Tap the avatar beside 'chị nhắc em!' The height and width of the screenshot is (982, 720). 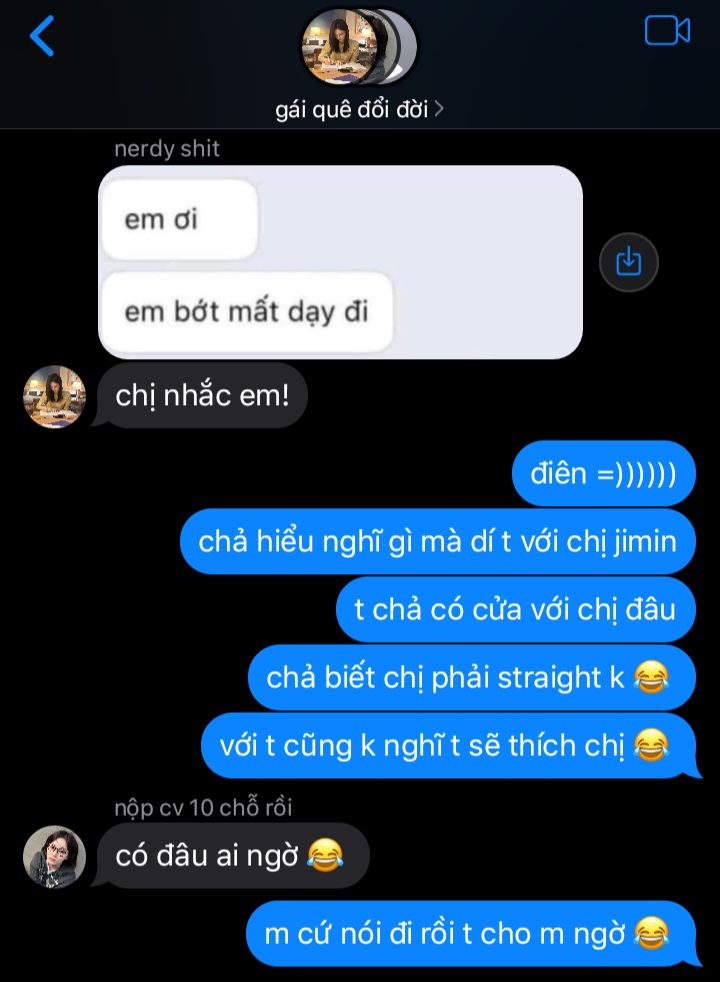point(54,397)
